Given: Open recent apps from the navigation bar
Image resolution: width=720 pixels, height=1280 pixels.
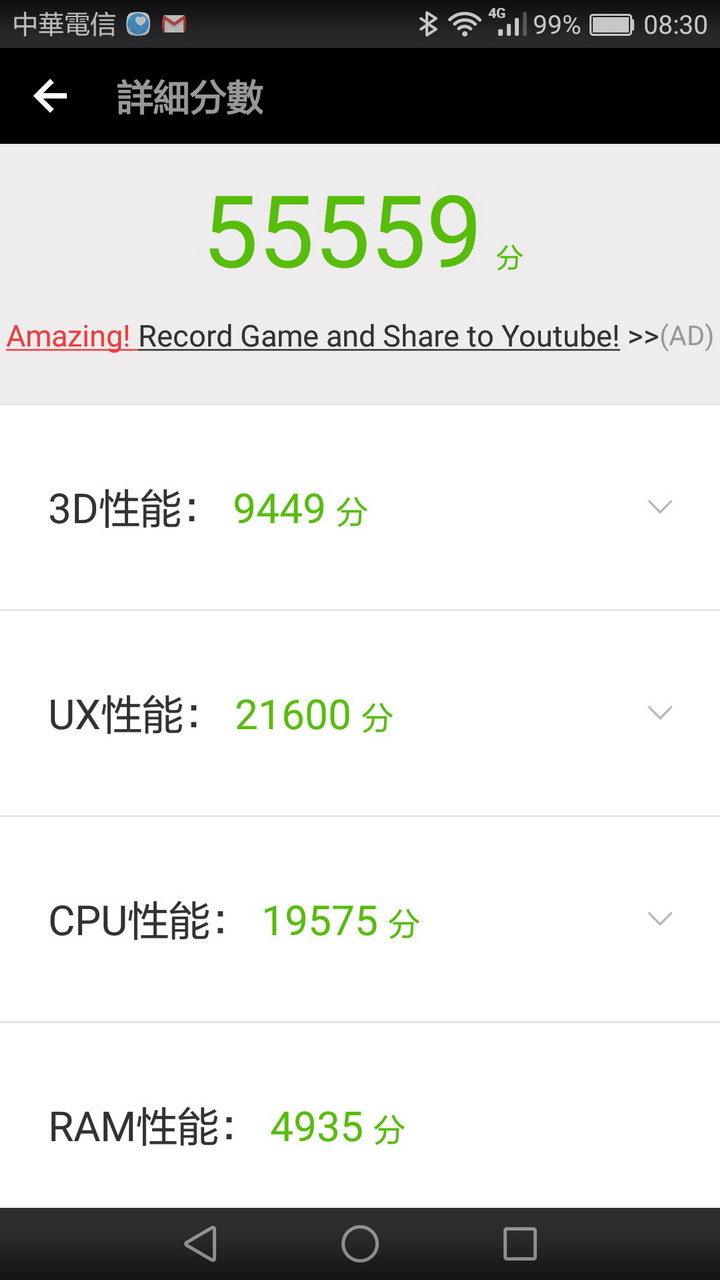Looking at the screenshot, I should pyautogui.click(x=520, y=1244).
